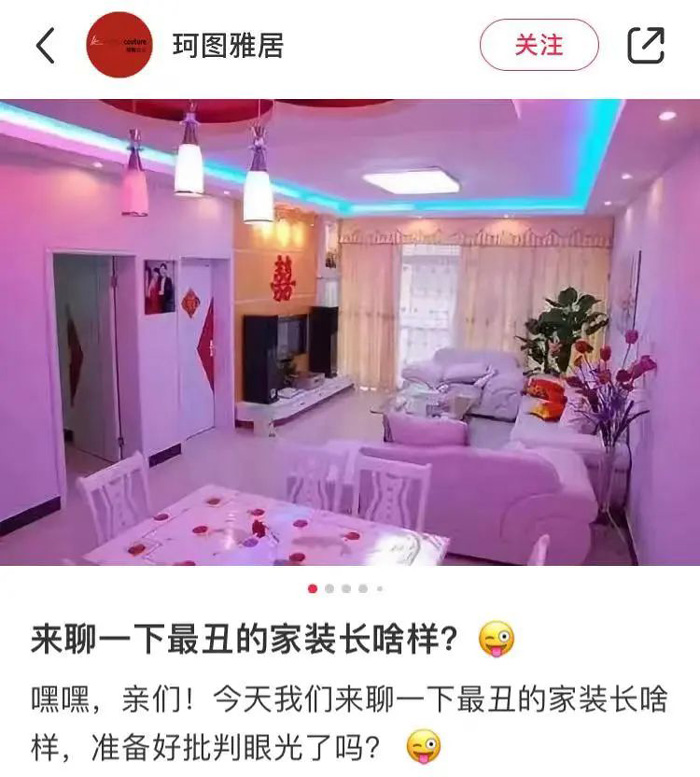Go back using the top-left arrow
Image resolution: width=700 pixels, height=777 pixels.
click(45, 45)
